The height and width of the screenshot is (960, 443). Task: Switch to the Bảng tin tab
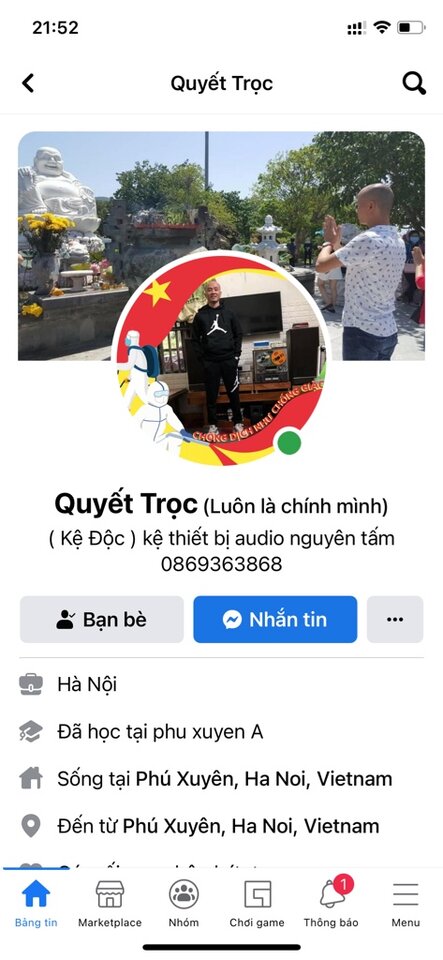point(36,903)
